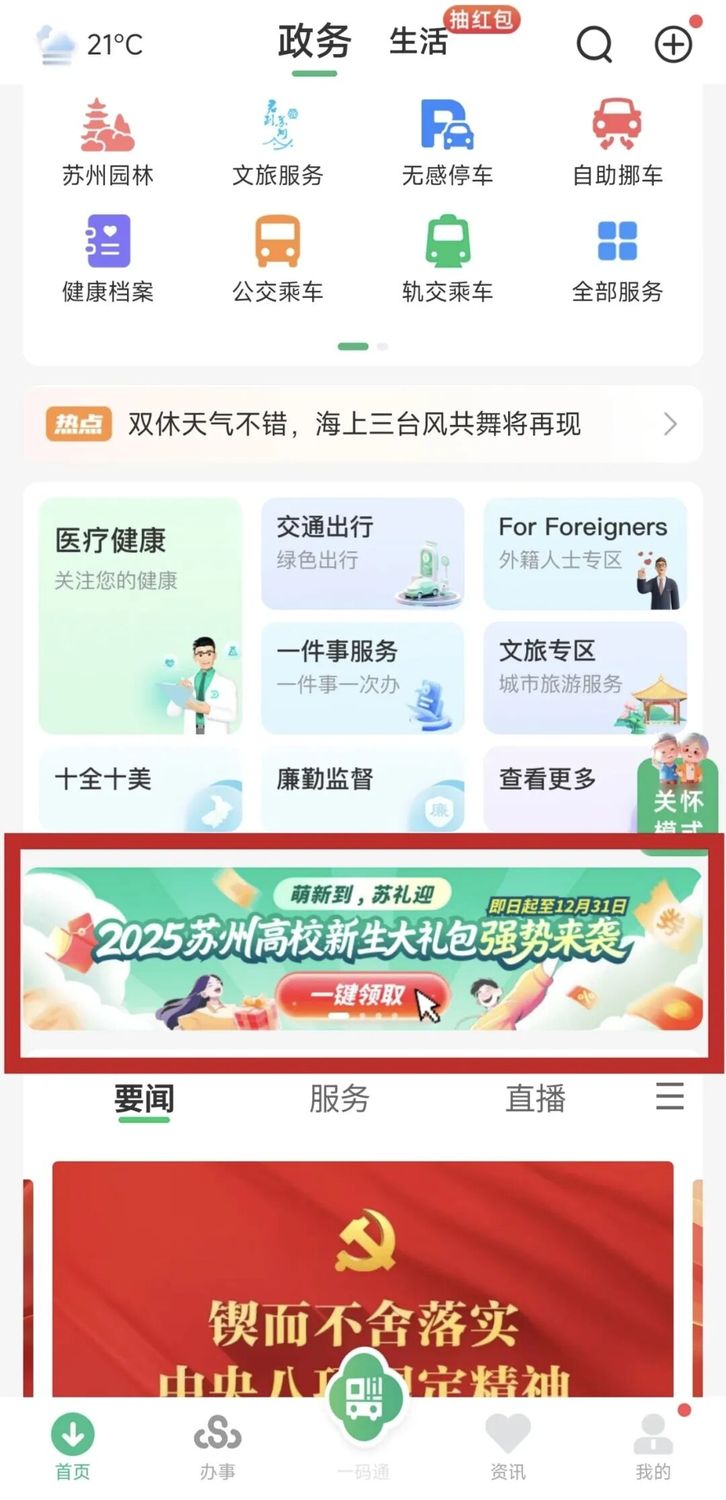This screenshot has height=1500, width=726.
Task: Select the 一件事服务 card
Action: tap(362, 677)
